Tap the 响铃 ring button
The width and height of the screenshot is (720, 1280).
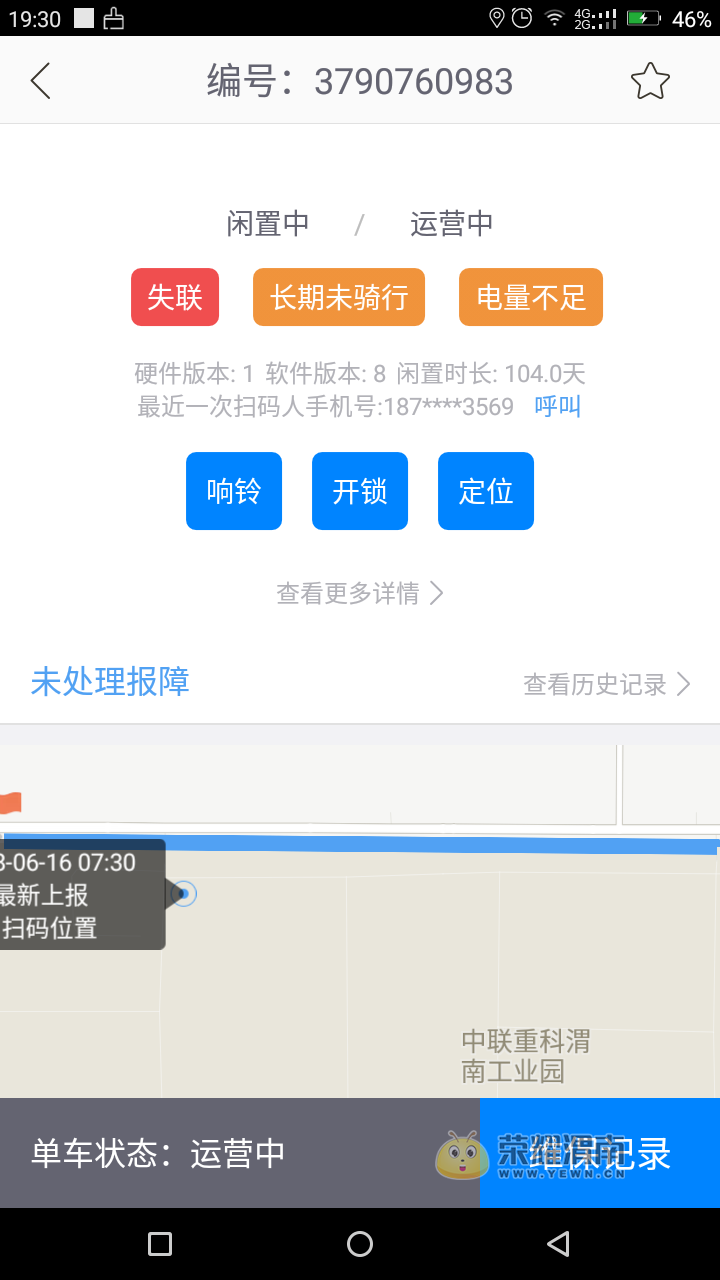[234, 491]
